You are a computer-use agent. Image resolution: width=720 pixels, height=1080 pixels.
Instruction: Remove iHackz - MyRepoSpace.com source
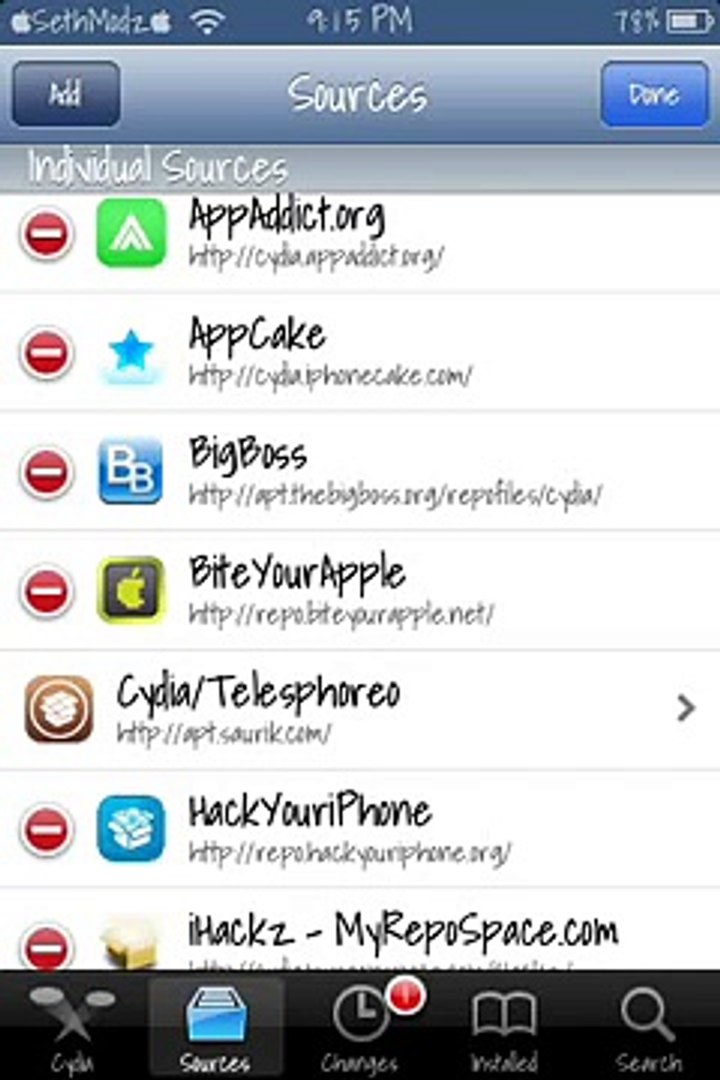click(x=46, y=943)
